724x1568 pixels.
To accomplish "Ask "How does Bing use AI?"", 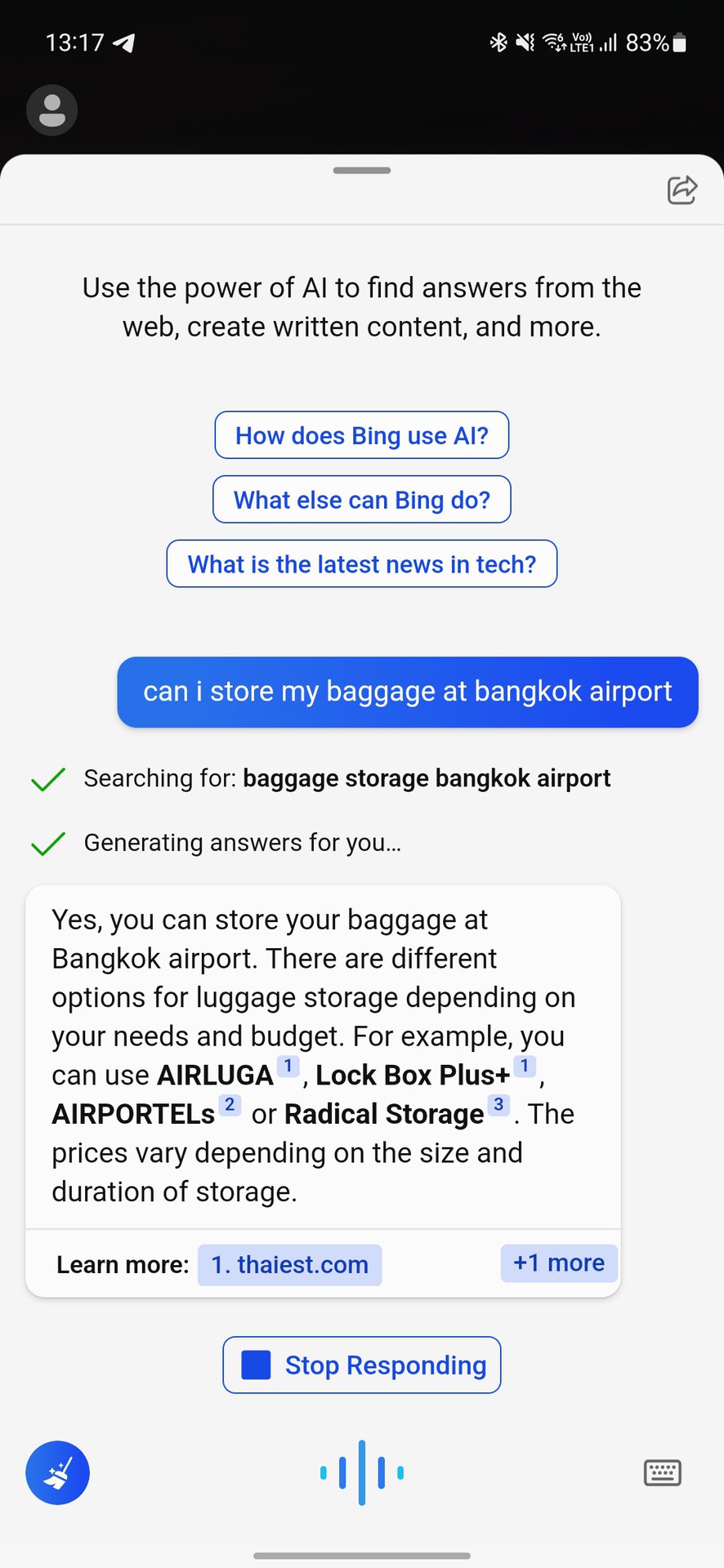I will pos(362,435).
